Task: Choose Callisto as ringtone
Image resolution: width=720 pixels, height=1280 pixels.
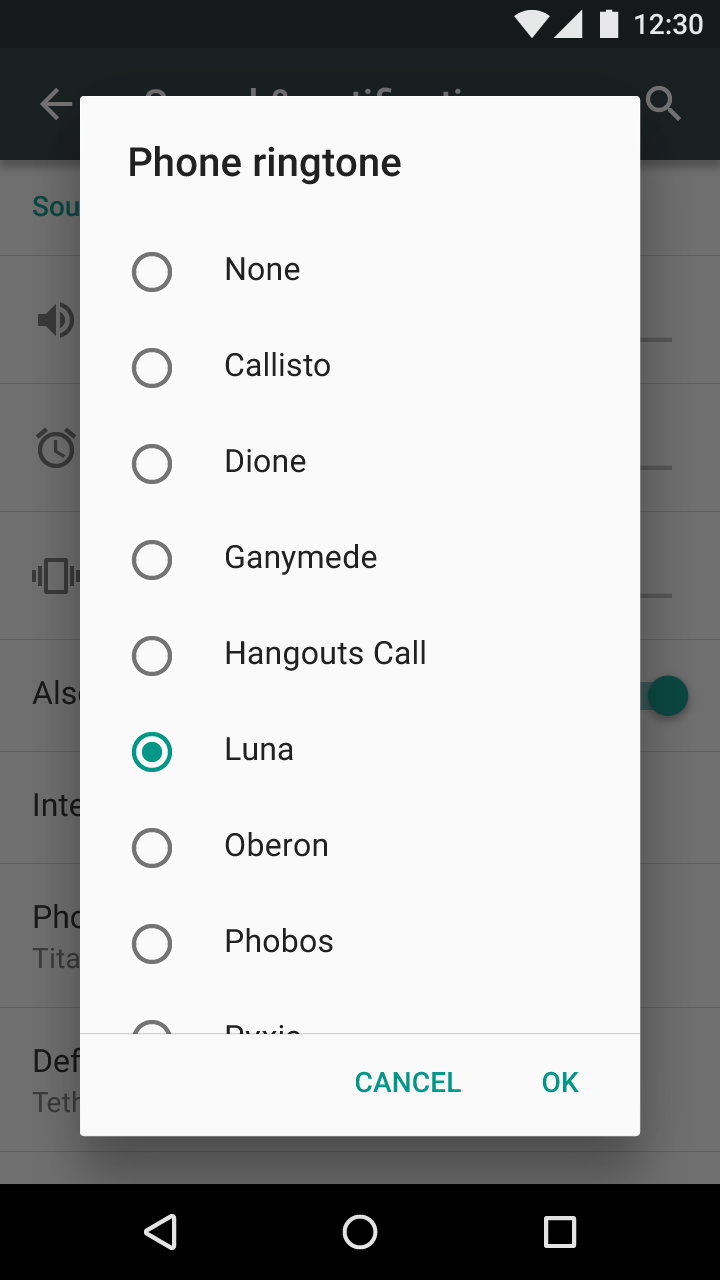Action: 360,367
